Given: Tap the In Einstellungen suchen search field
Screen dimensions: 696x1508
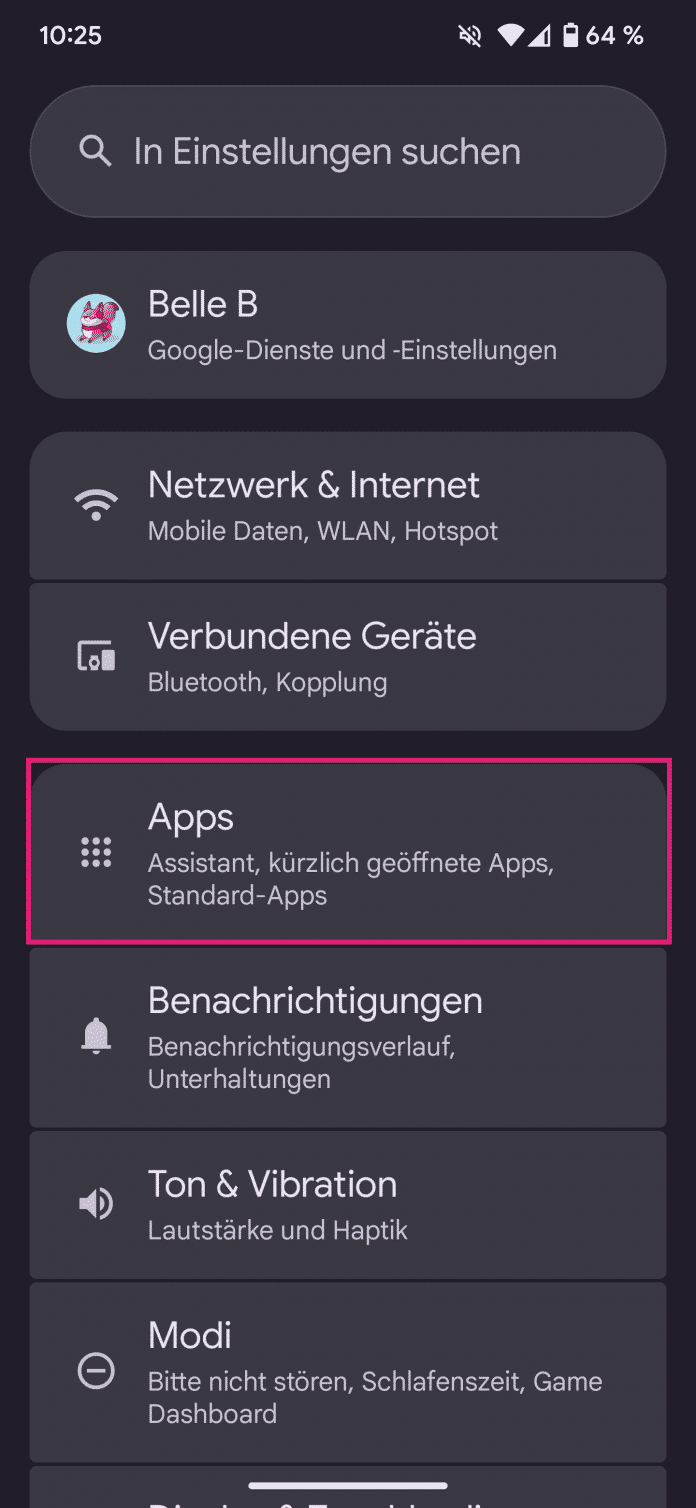Looking at the screenshot, I should [347, 152].
